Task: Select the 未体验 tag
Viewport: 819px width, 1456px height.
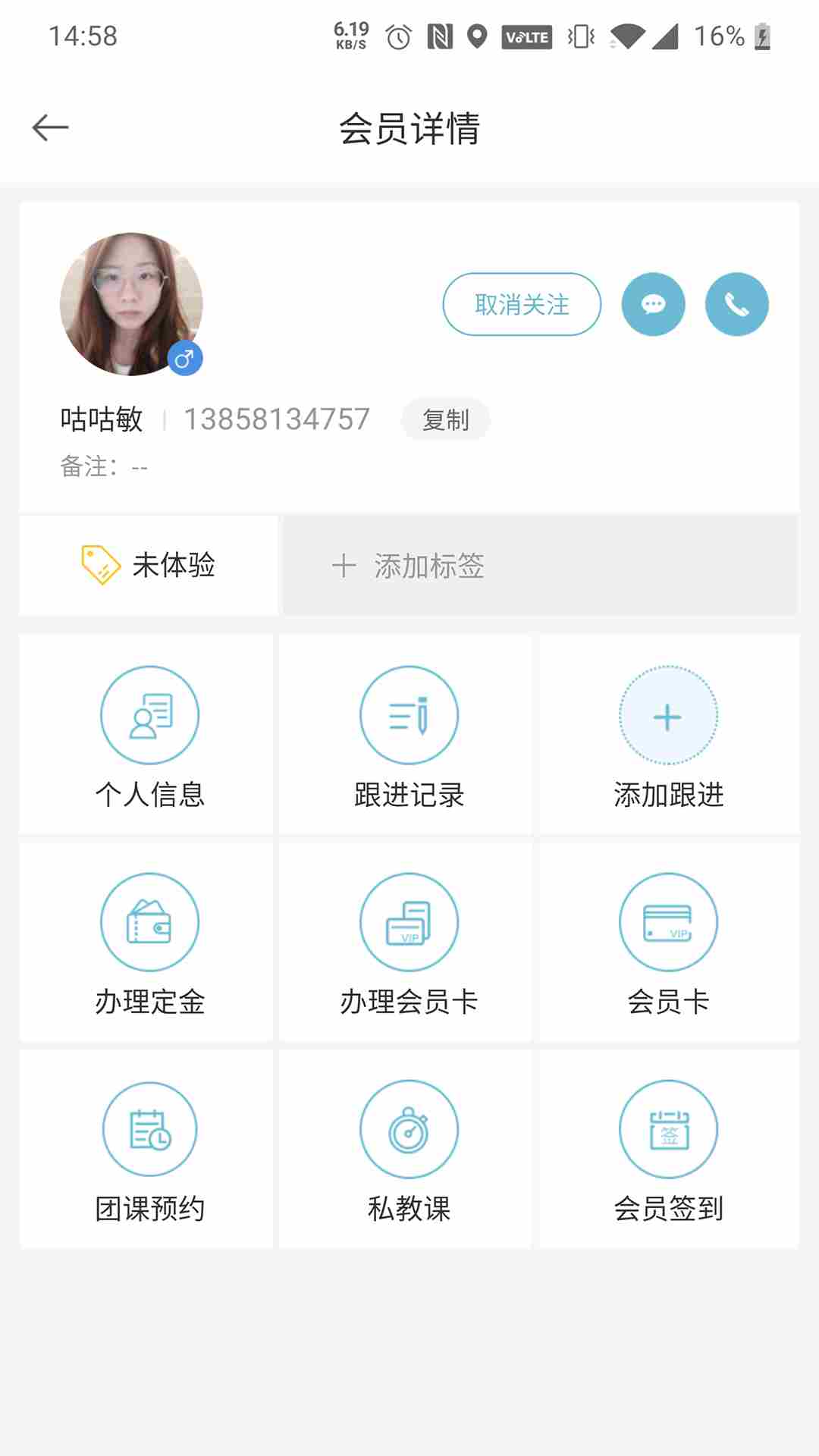Action: (x=149, y=564)
